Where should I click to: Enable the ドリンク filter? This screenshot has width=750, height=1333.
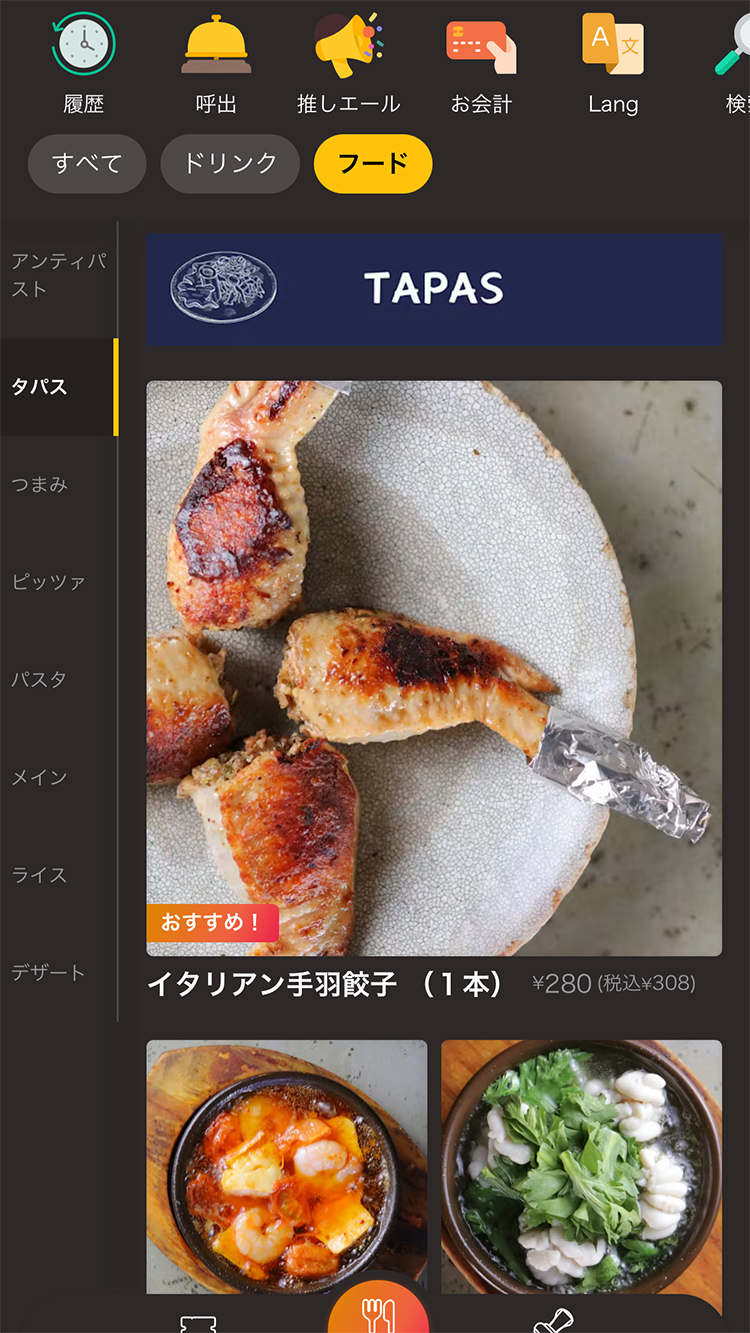pyautogui.click(x=229, y=163)
